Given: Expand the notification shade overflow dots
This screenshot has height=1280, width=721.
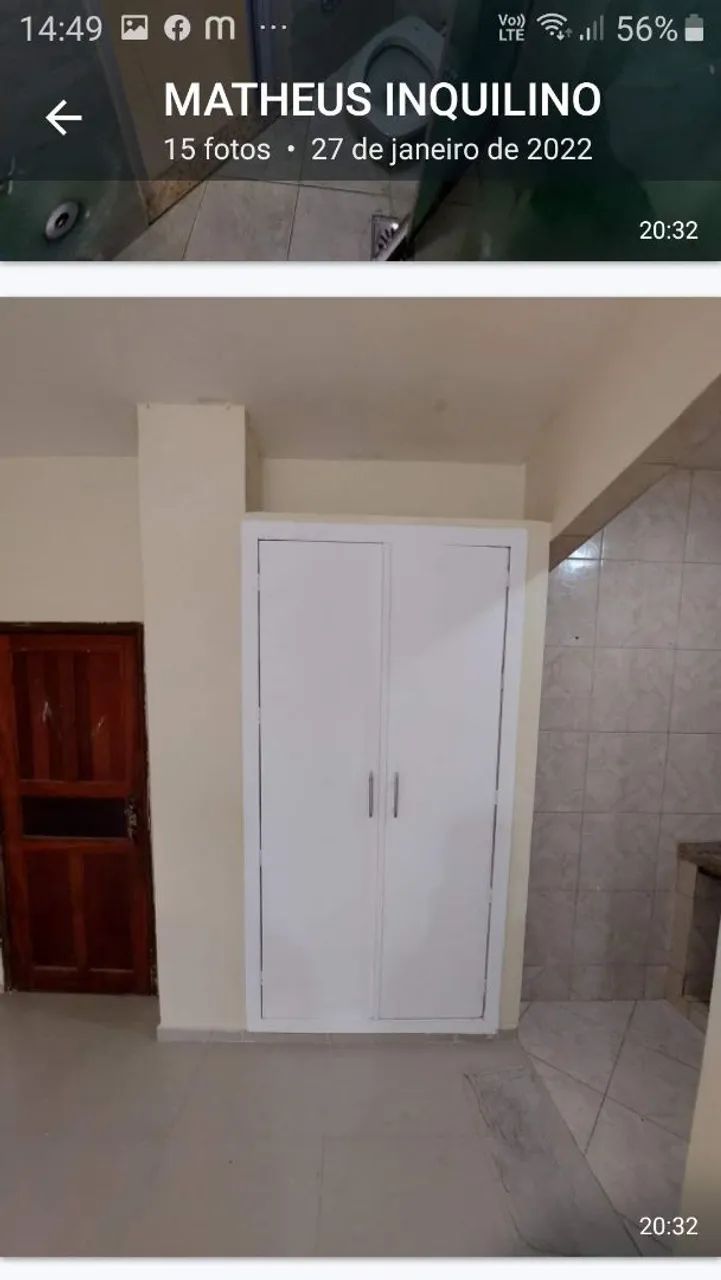Looking at the screenshot, I should (x=272, y=25).
